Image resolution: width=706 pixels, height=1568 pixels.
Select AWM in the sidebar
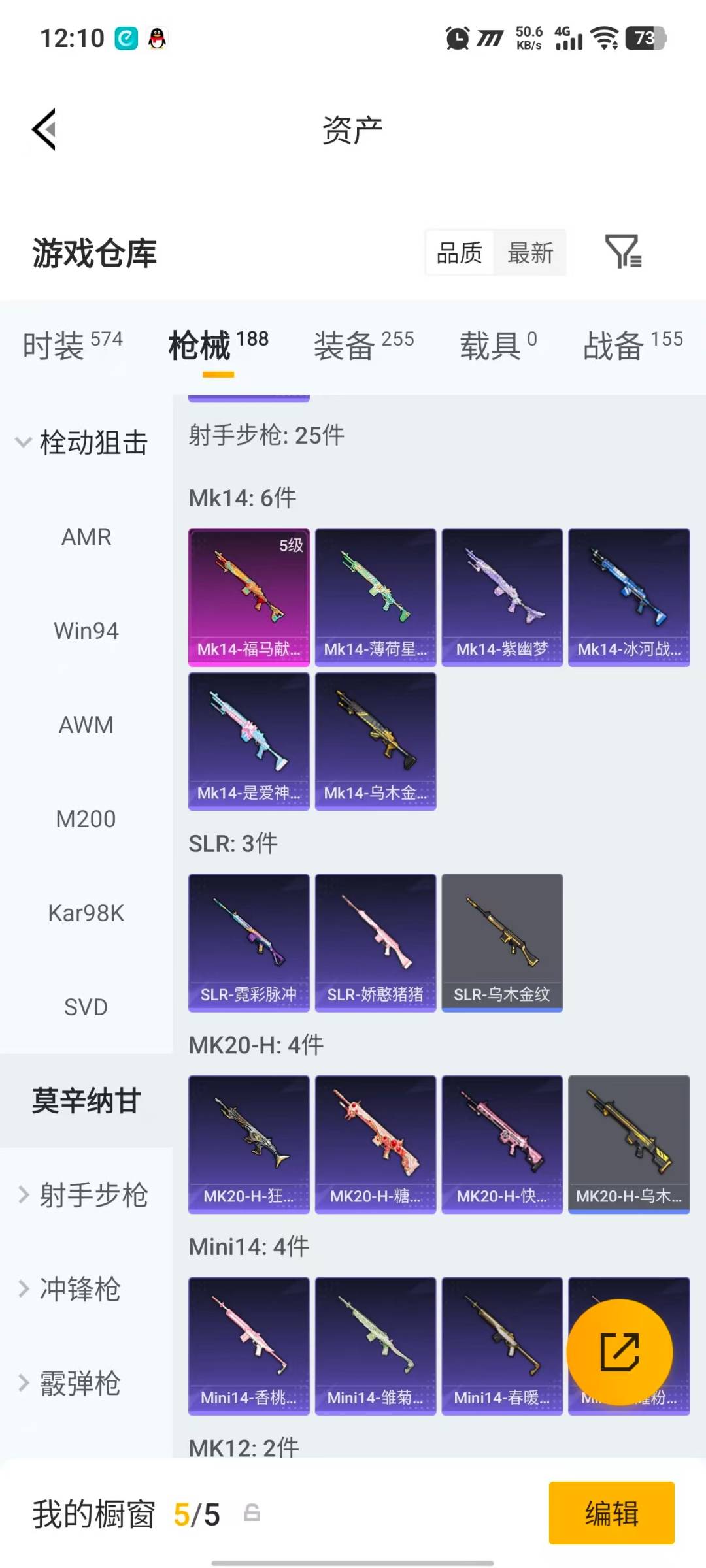pyautogui.click(x=86, y=725)
